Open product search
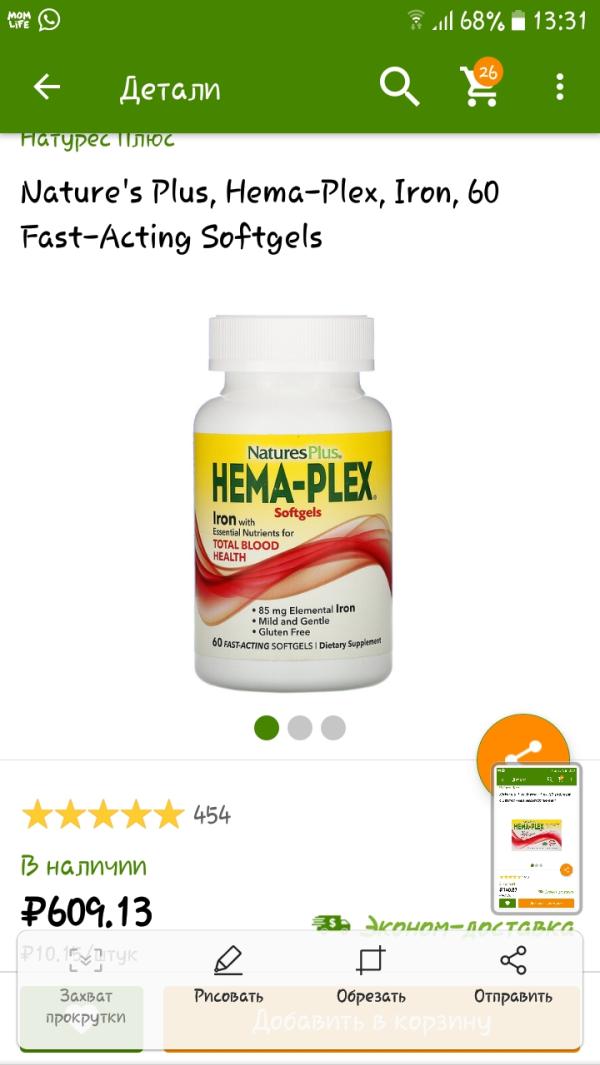Image resolution: width=600 pixels, height=1065 pixels. click(399, 88)
